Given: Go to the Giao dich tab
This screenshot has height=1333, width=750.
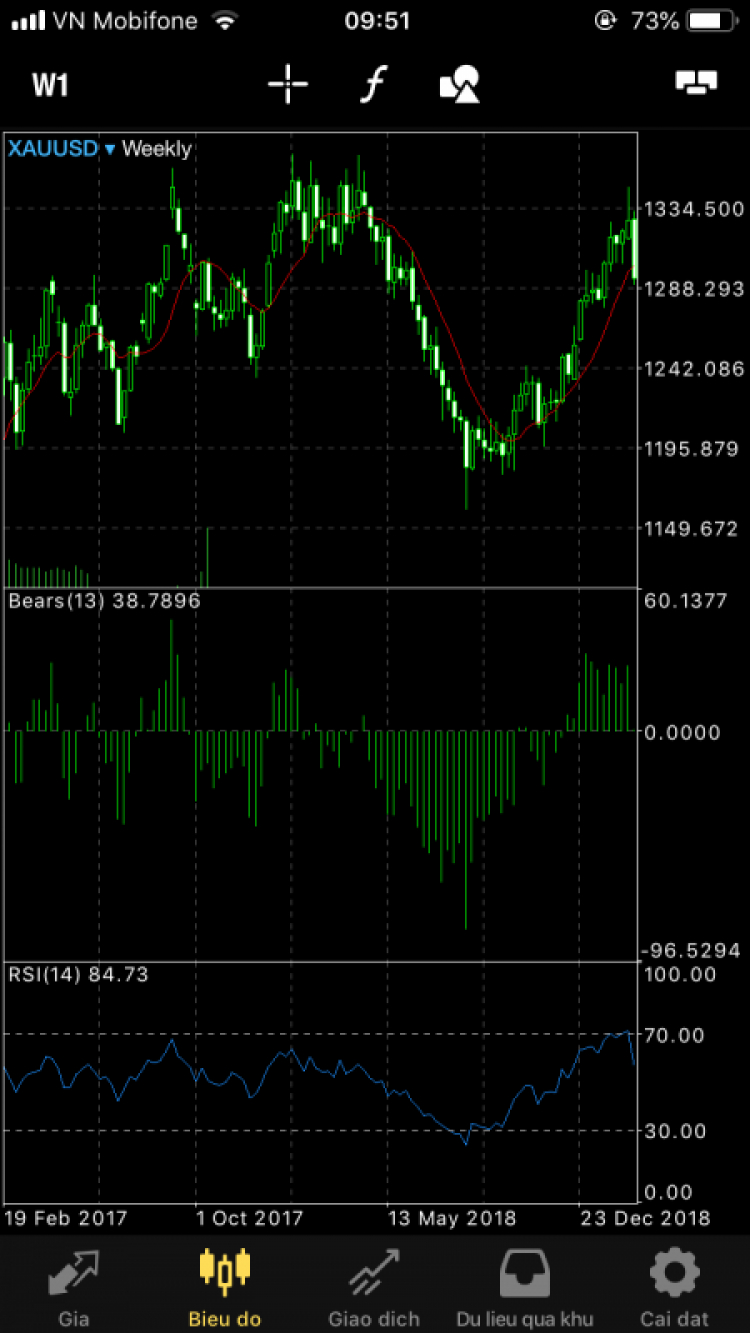Looking at the screenshot, I should pos(374,1287).
